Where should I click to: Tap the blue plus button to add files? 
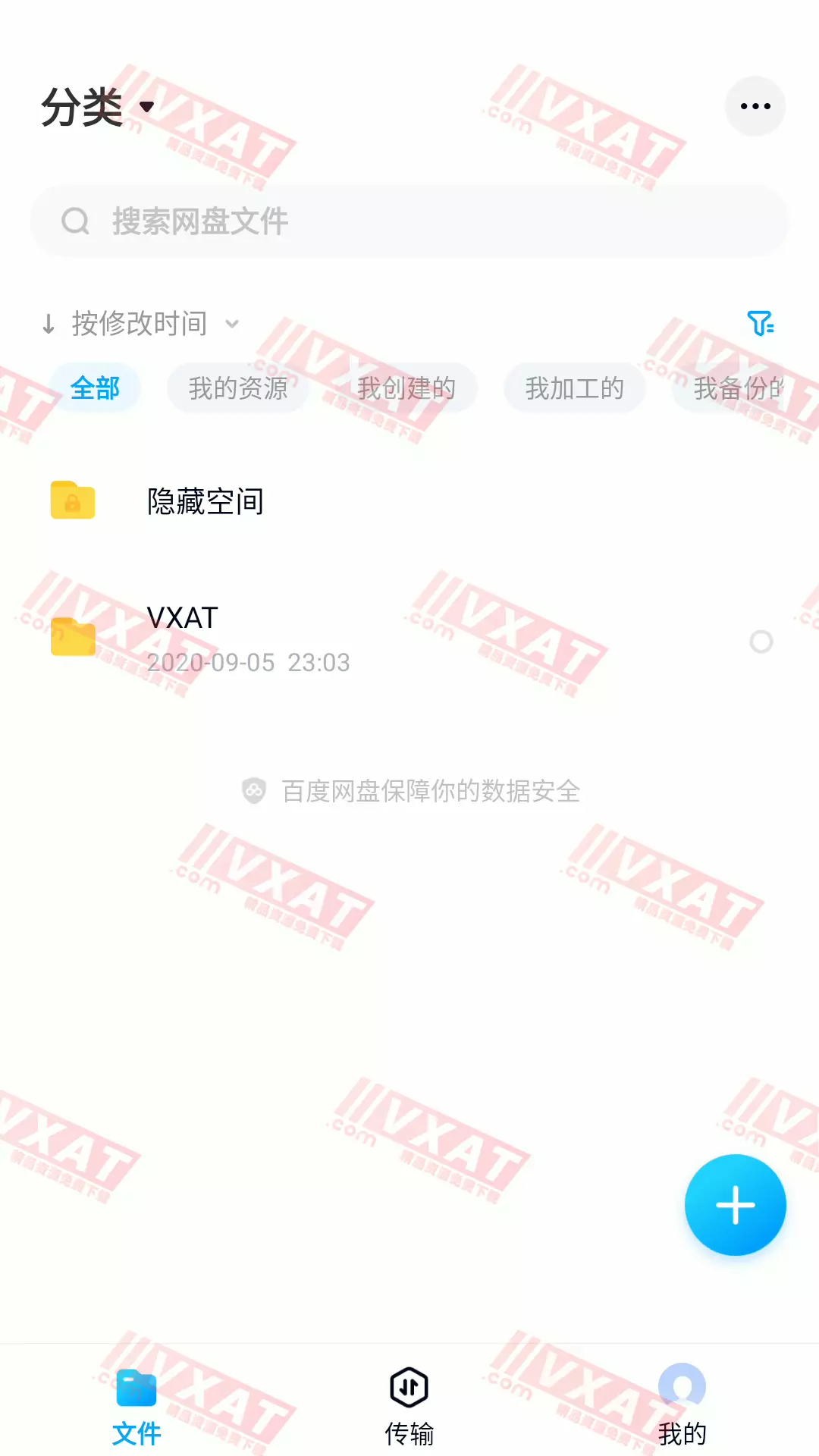(735, 1204)
